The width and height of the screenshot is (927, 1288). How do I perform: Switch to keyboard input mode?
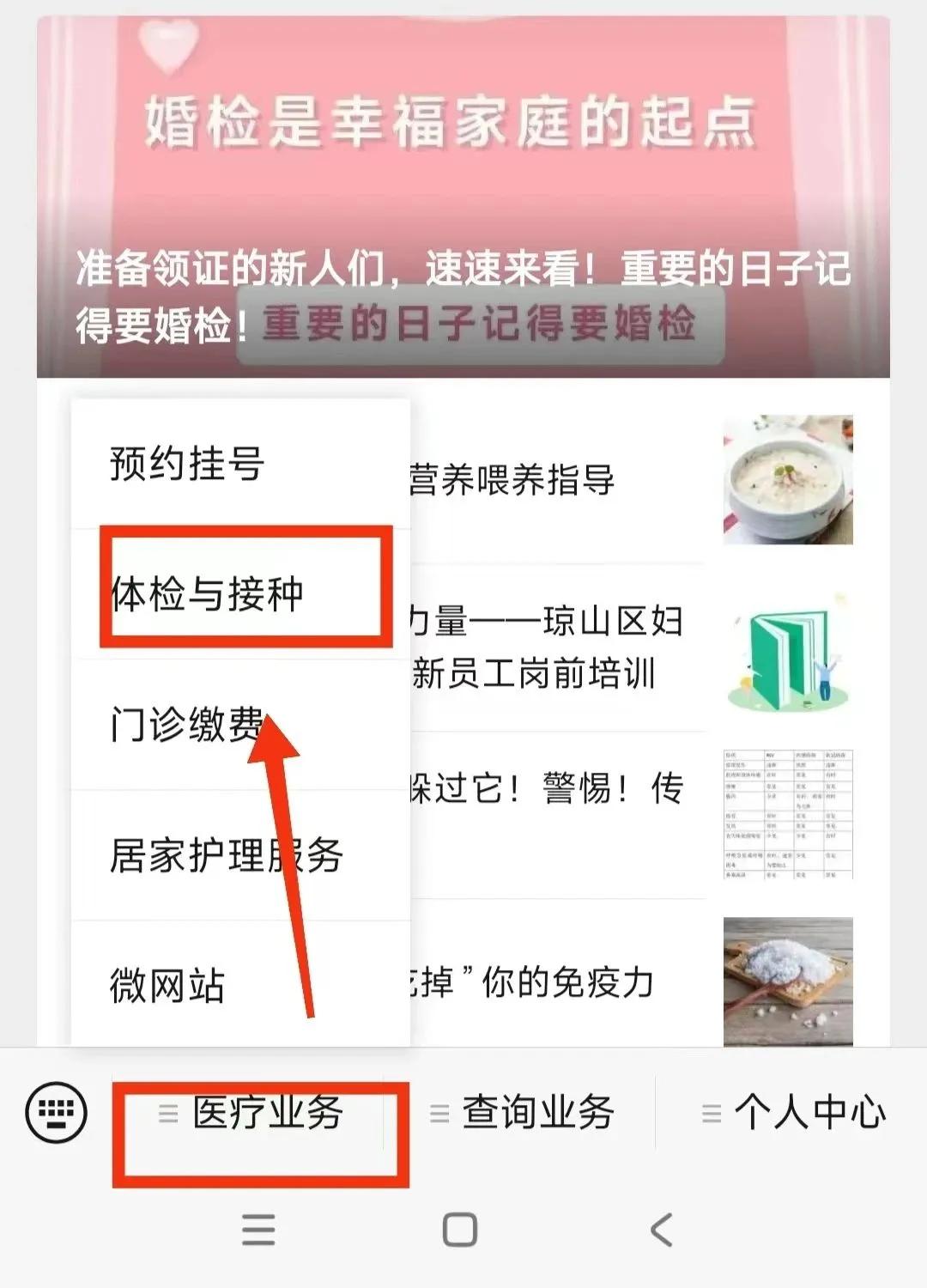click(57, 1114)
